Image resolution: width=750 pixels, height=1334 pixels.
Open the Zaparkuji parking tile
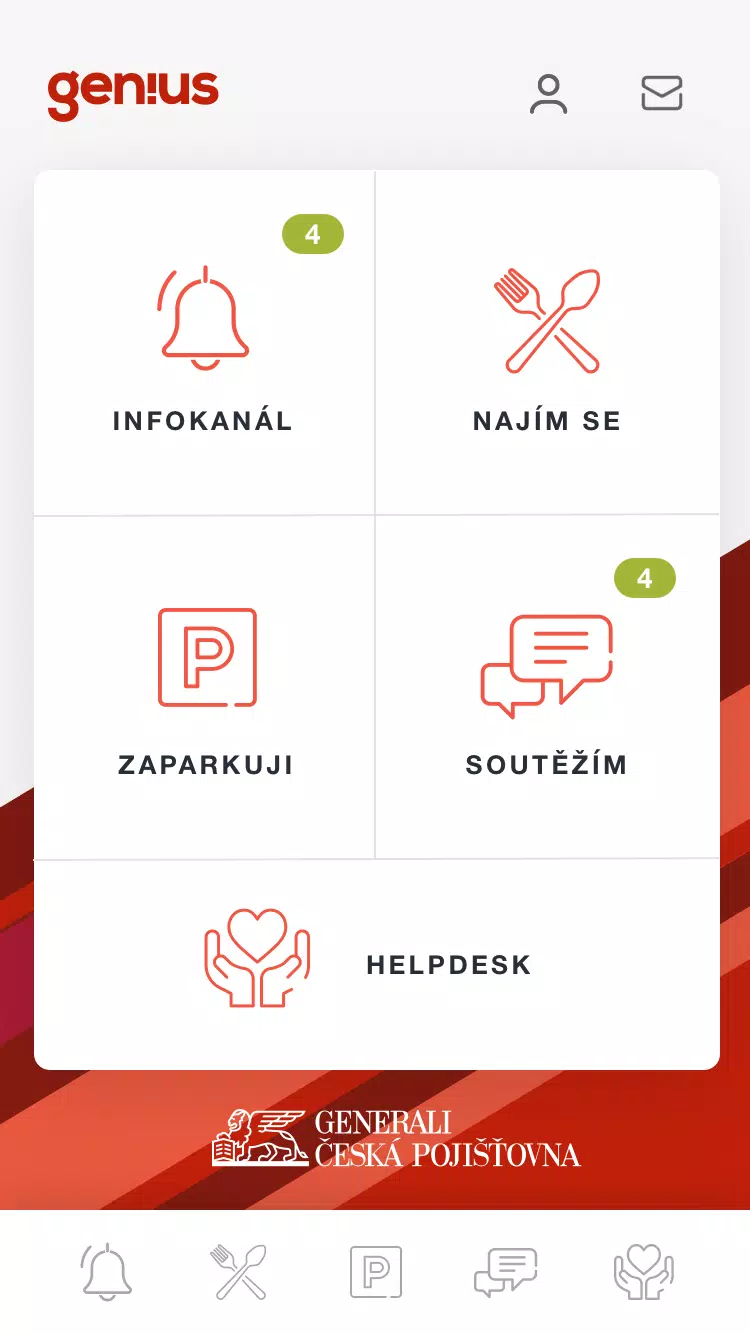click(x=206, y=688)
